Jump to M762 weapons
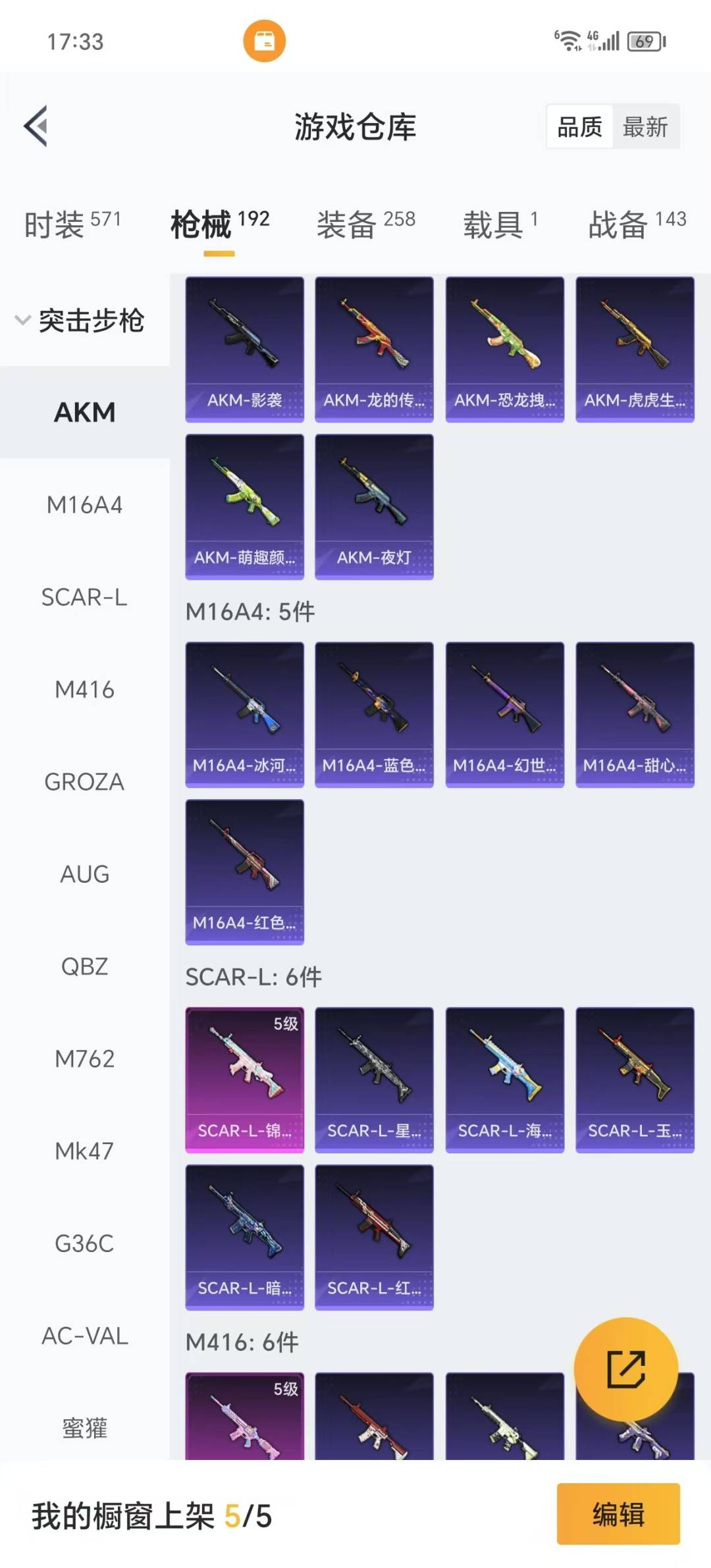 pyautogui.click(x=84, y=1058)
